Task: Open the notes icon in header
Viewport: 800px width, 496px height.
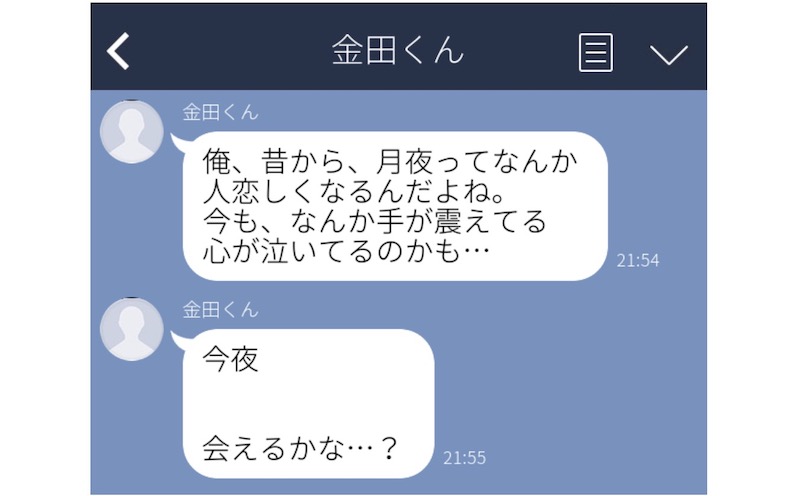Action: [x=596, y=52]
